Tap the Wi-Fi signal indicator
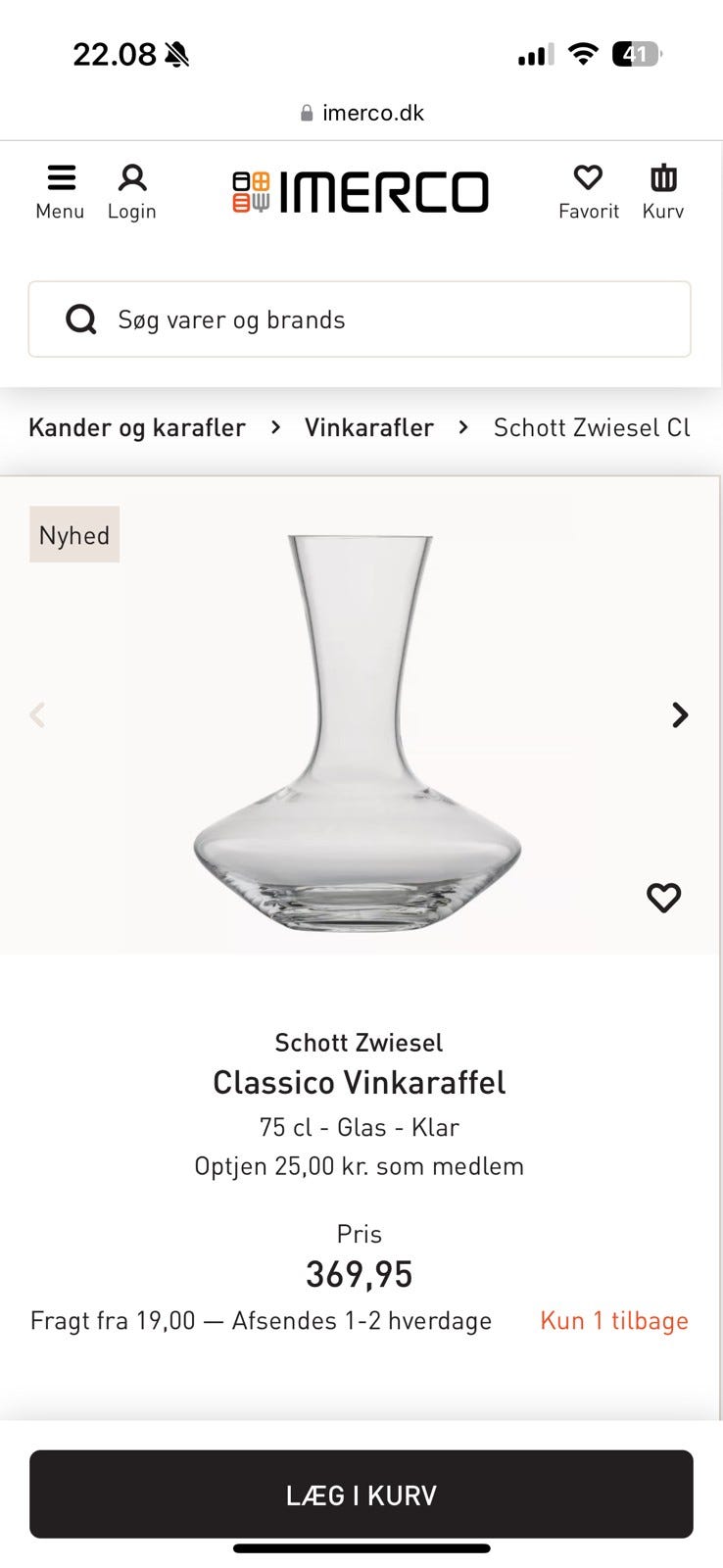The height and width of the screenshot is (1568, 723). pos(584,55)
